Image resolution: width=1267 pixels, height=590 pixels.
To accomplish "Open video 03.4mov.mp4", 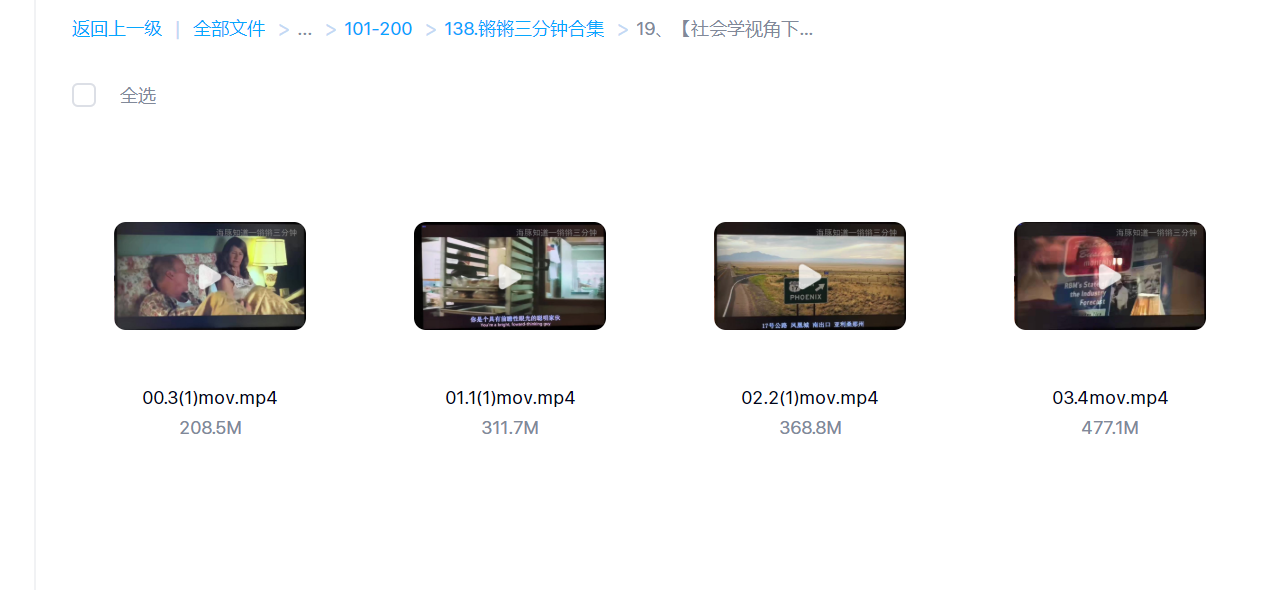I will (1109, 276).
